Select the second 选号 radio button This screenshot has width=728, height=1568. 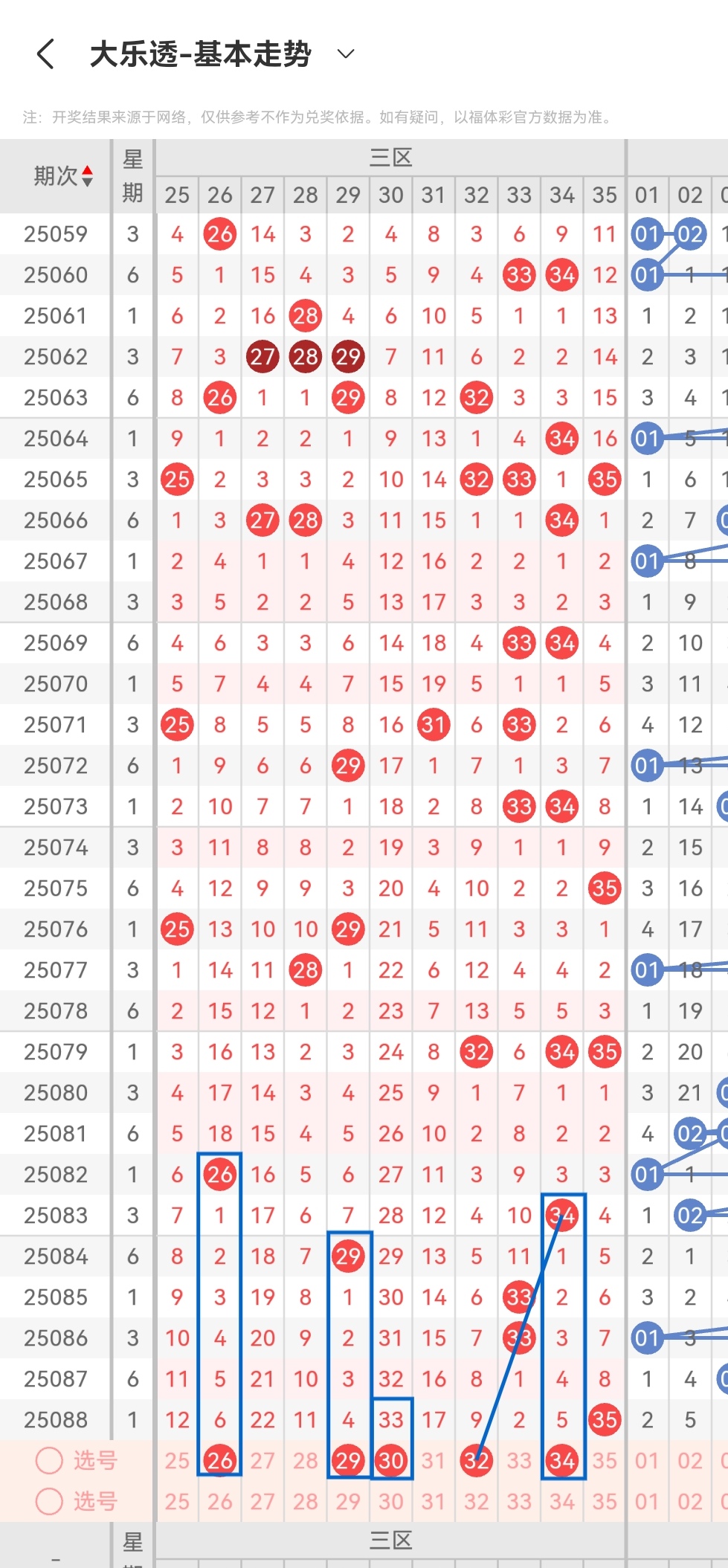pyautogui.click(x=49, y=1501)
